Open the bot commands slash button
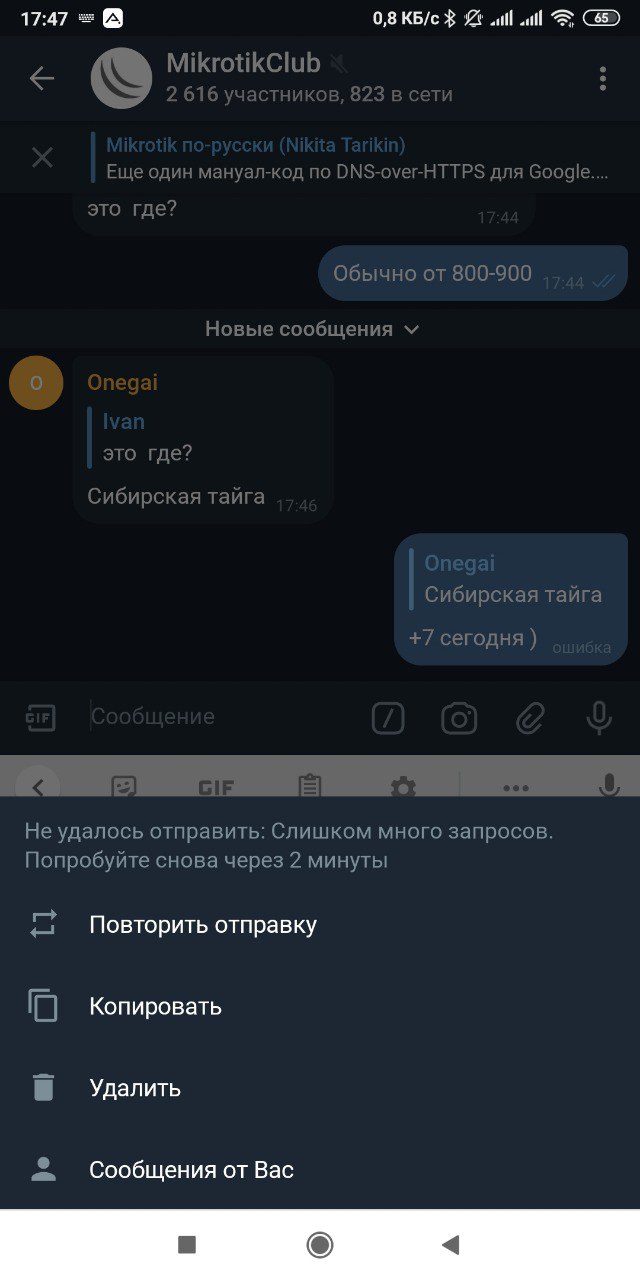Image resolution: width=640 pixels, height=1280 pixels. (388, 717)
